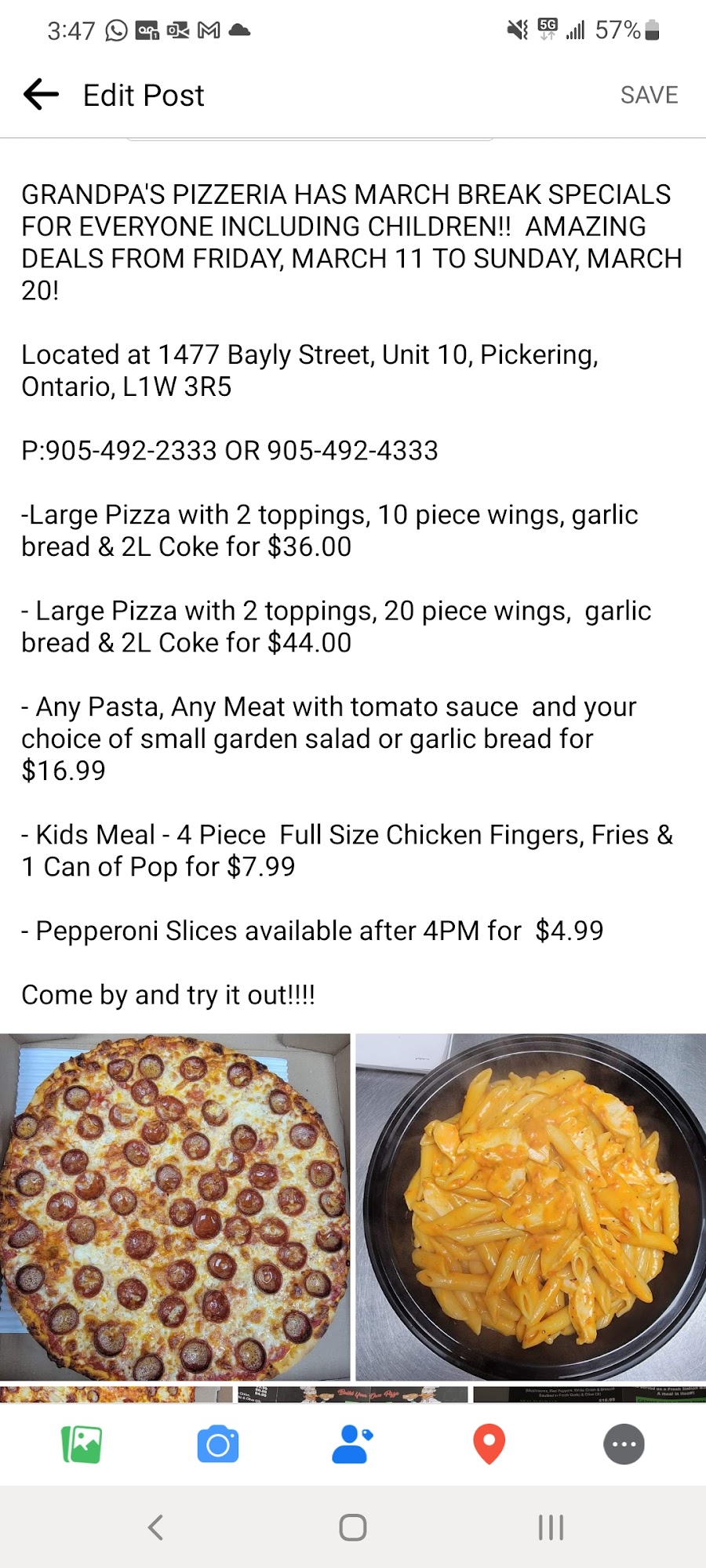
Task: Go back from Edit Post
Action: click(x=42, y=95)
